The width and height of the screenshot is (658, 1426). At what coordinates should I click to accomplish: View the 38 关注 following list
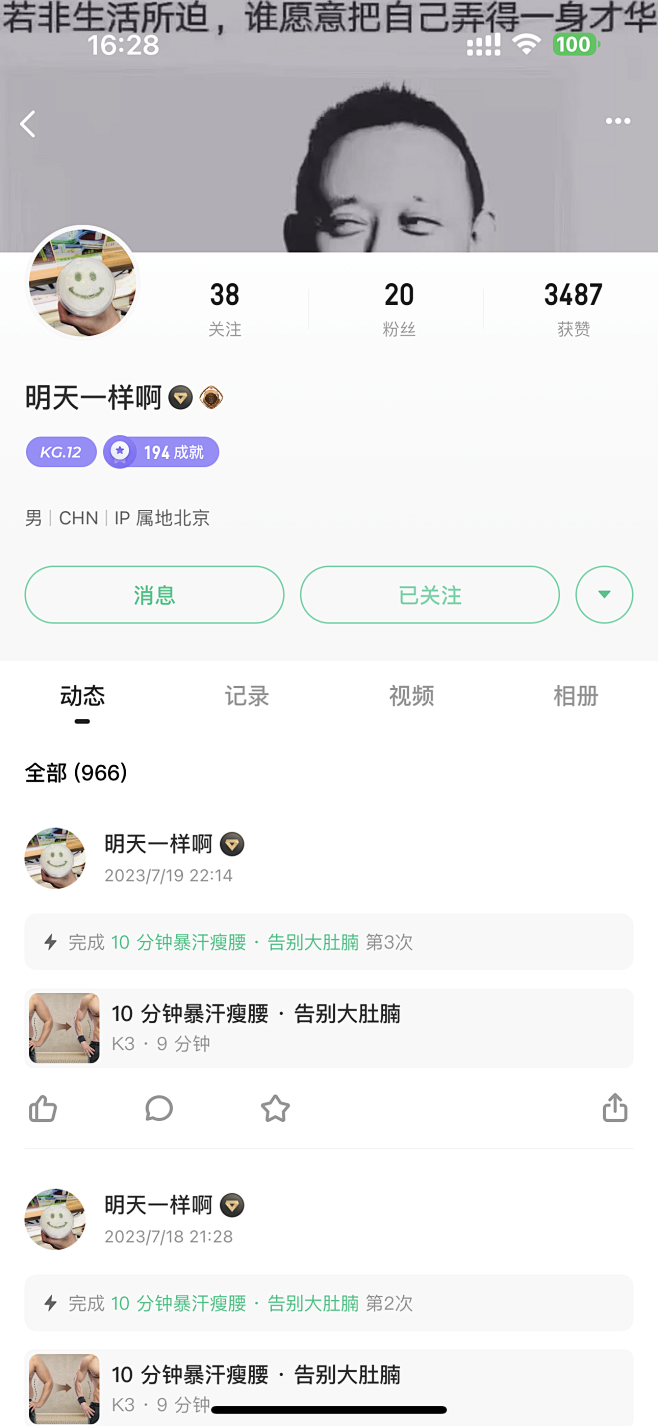click(x=225, y=308)
